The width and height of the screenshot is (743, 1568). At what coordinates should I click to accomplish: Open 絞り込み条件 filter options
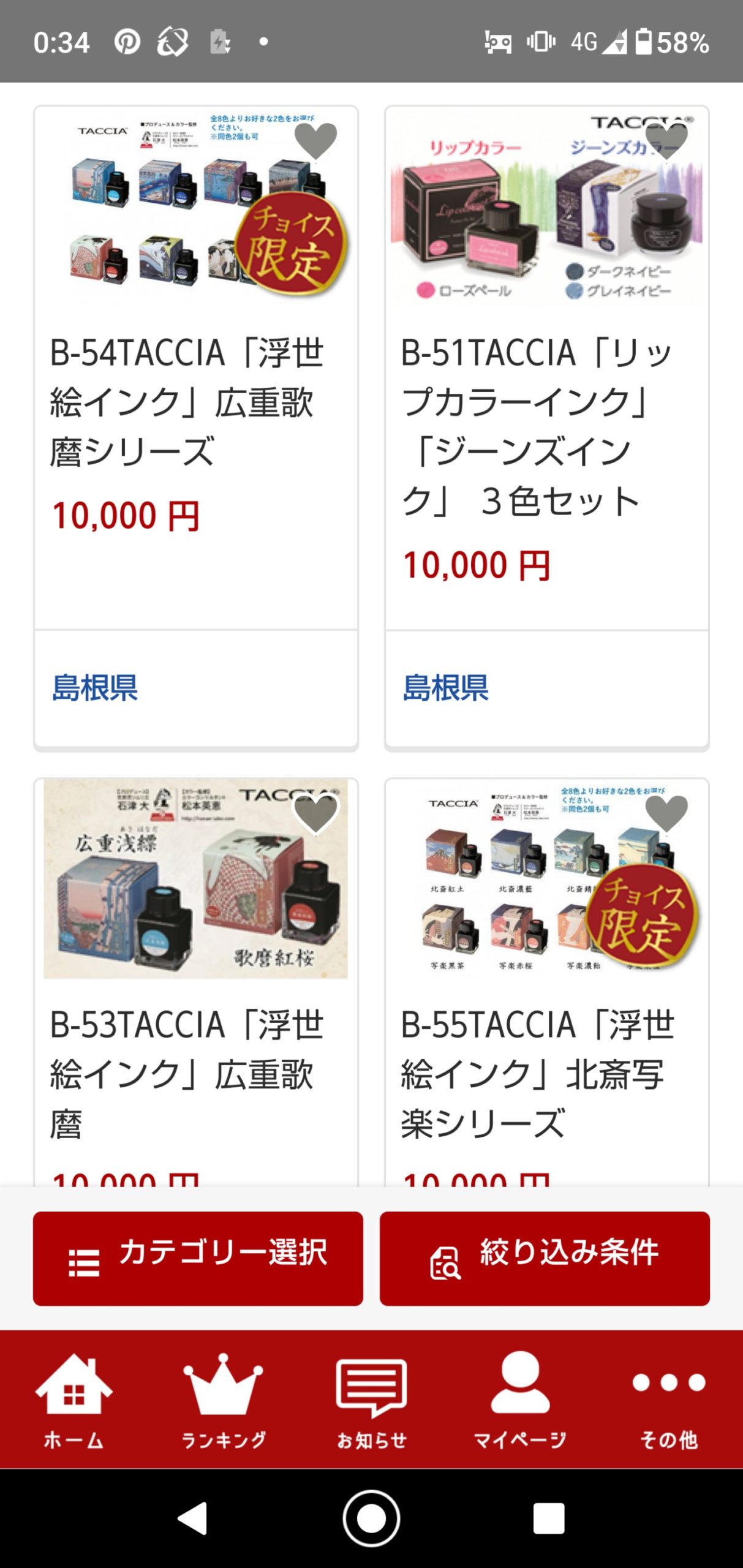pyautogui.click(x=545, y=1258)
